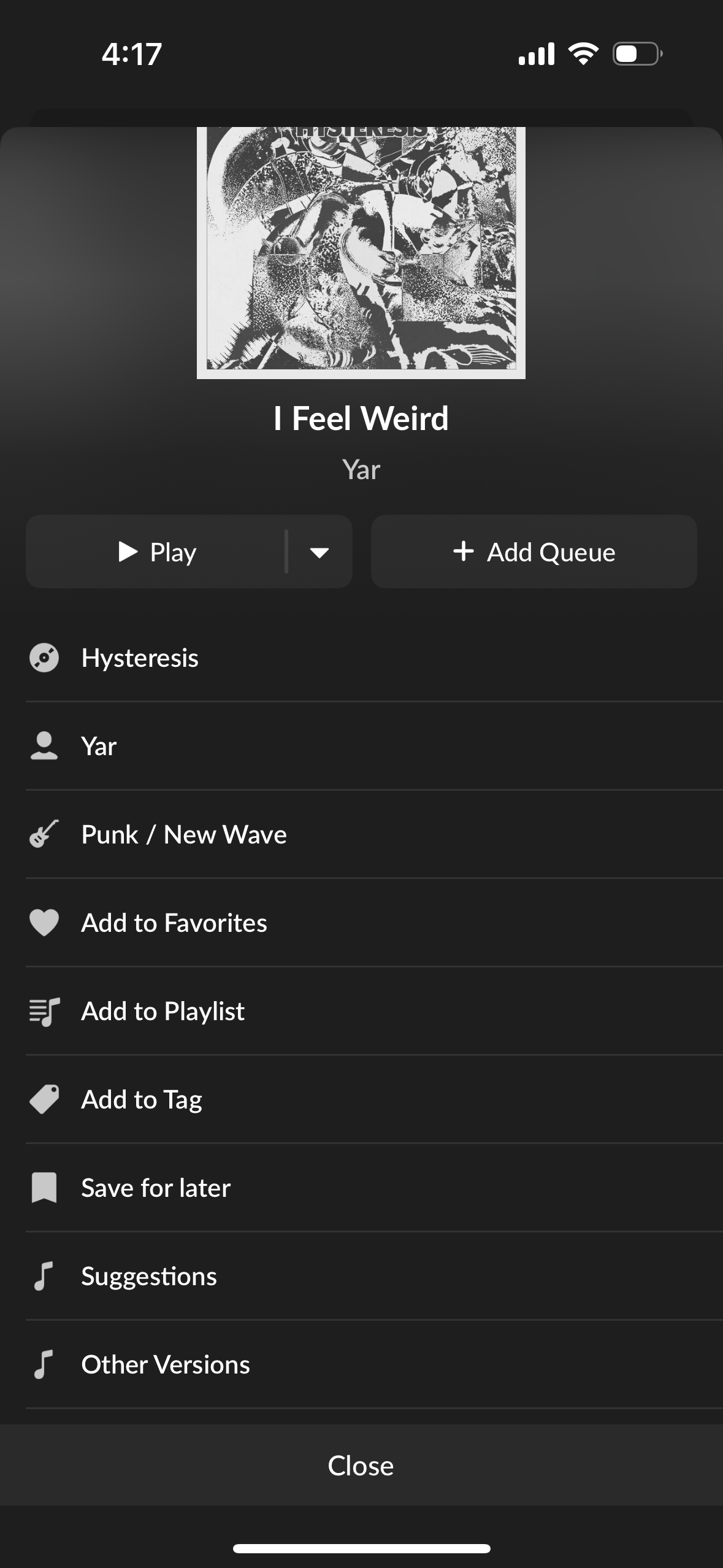The image size is (723, 1568).
Task: Open the artist page for Yar
Action: 99,746
